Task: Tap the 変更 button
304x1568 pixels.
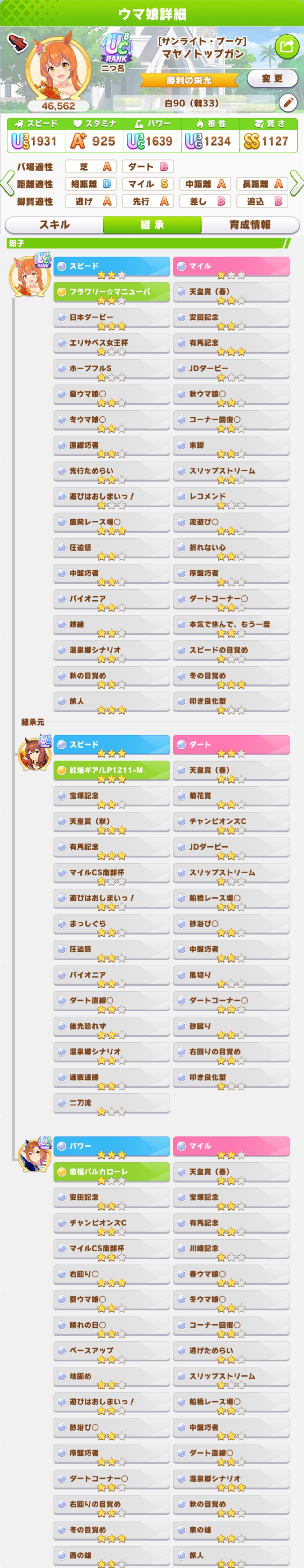Action: [272, 78]
